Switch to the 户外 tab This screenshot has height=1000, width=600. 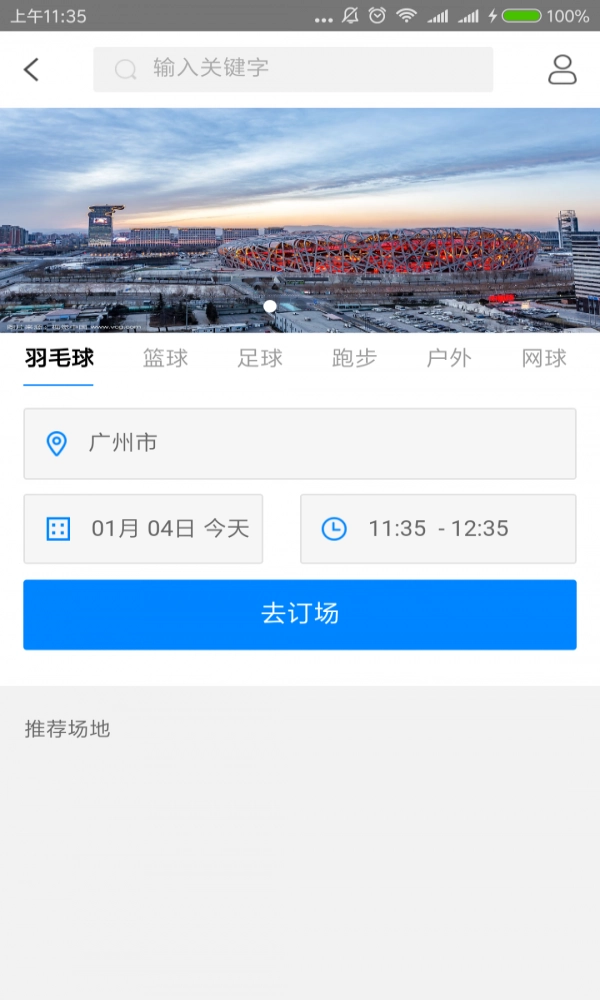pyautogui.click(x=449, y=358)
